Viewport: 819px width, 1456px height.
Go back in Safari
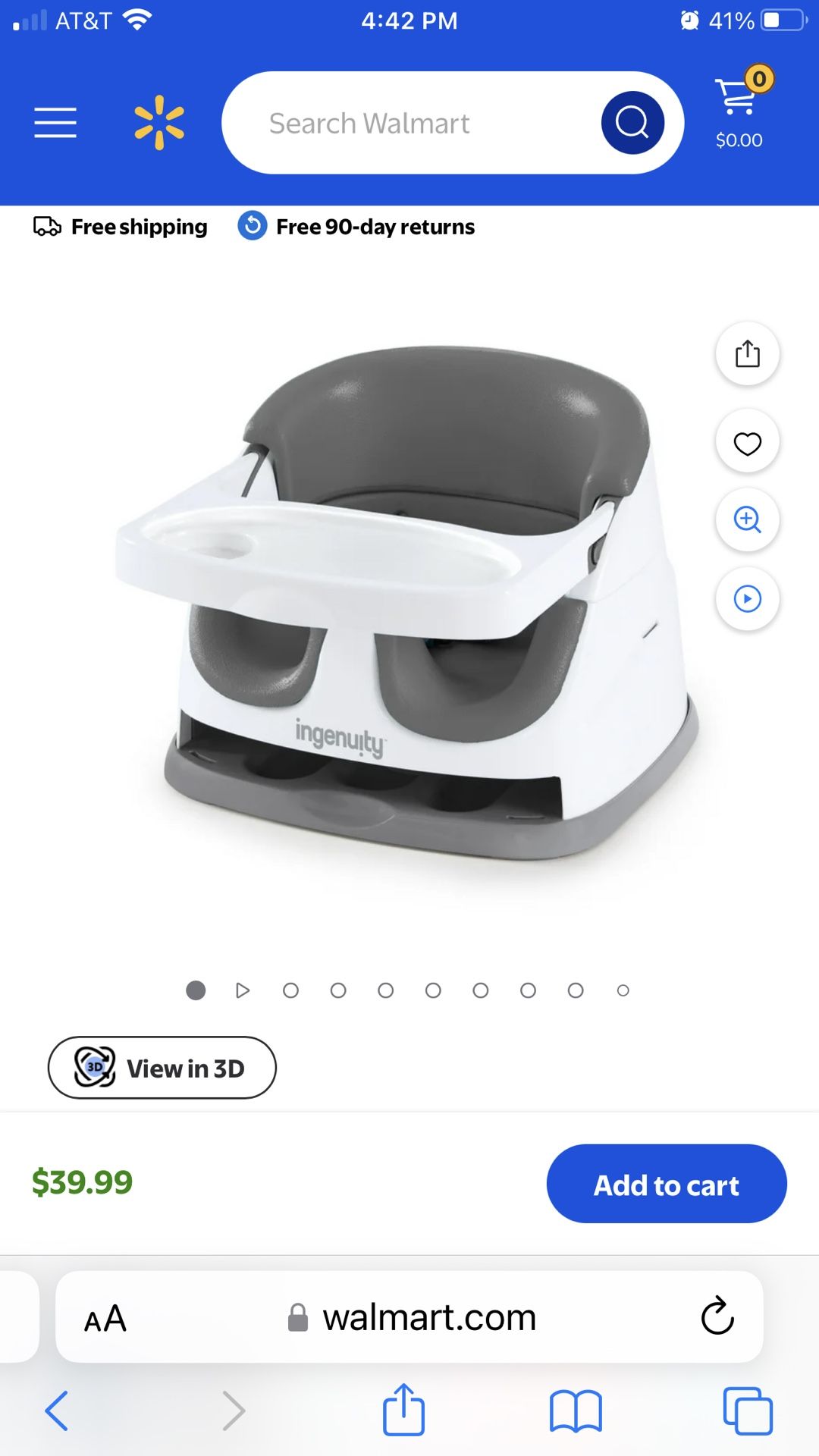point(57,1411)
